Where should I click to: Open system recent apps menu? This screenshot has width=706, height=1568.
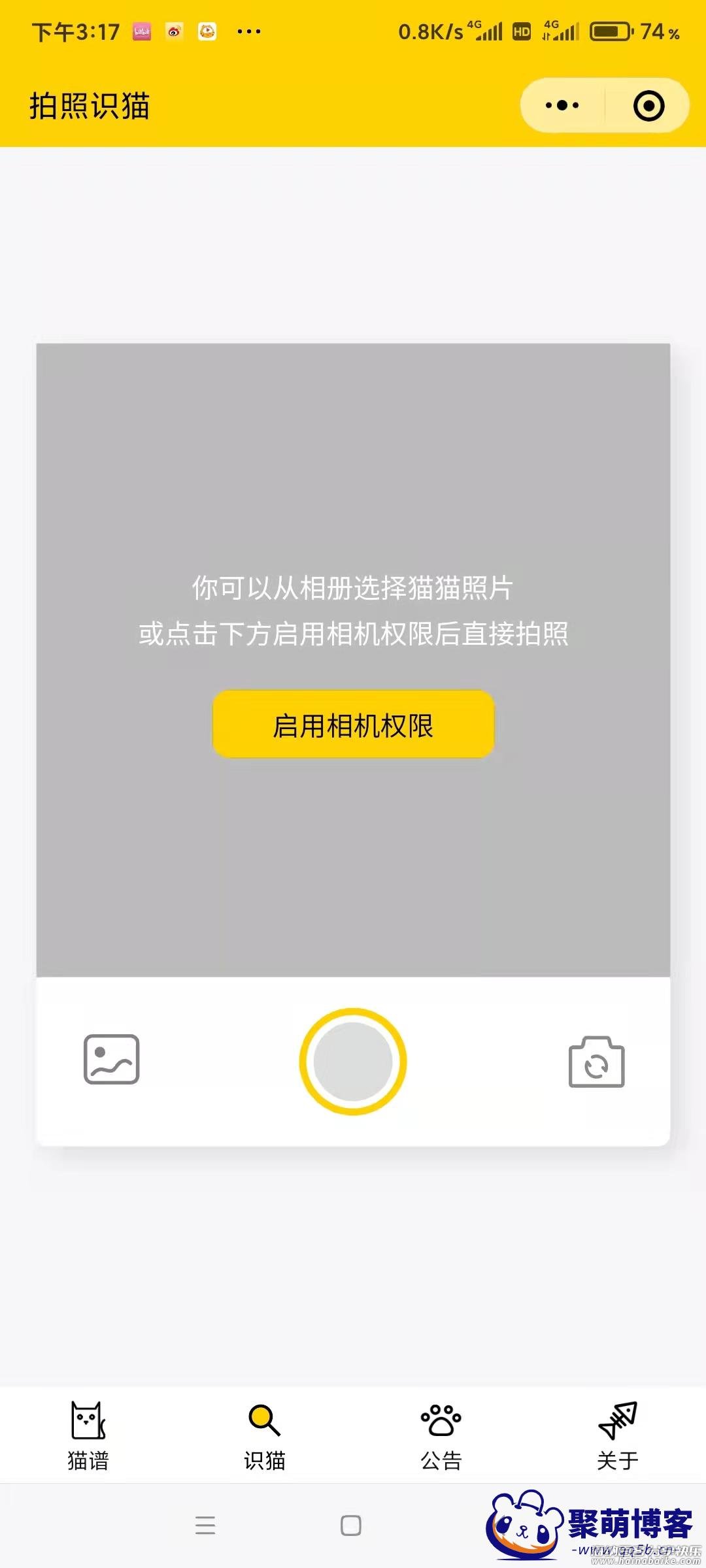[205, 1526]
